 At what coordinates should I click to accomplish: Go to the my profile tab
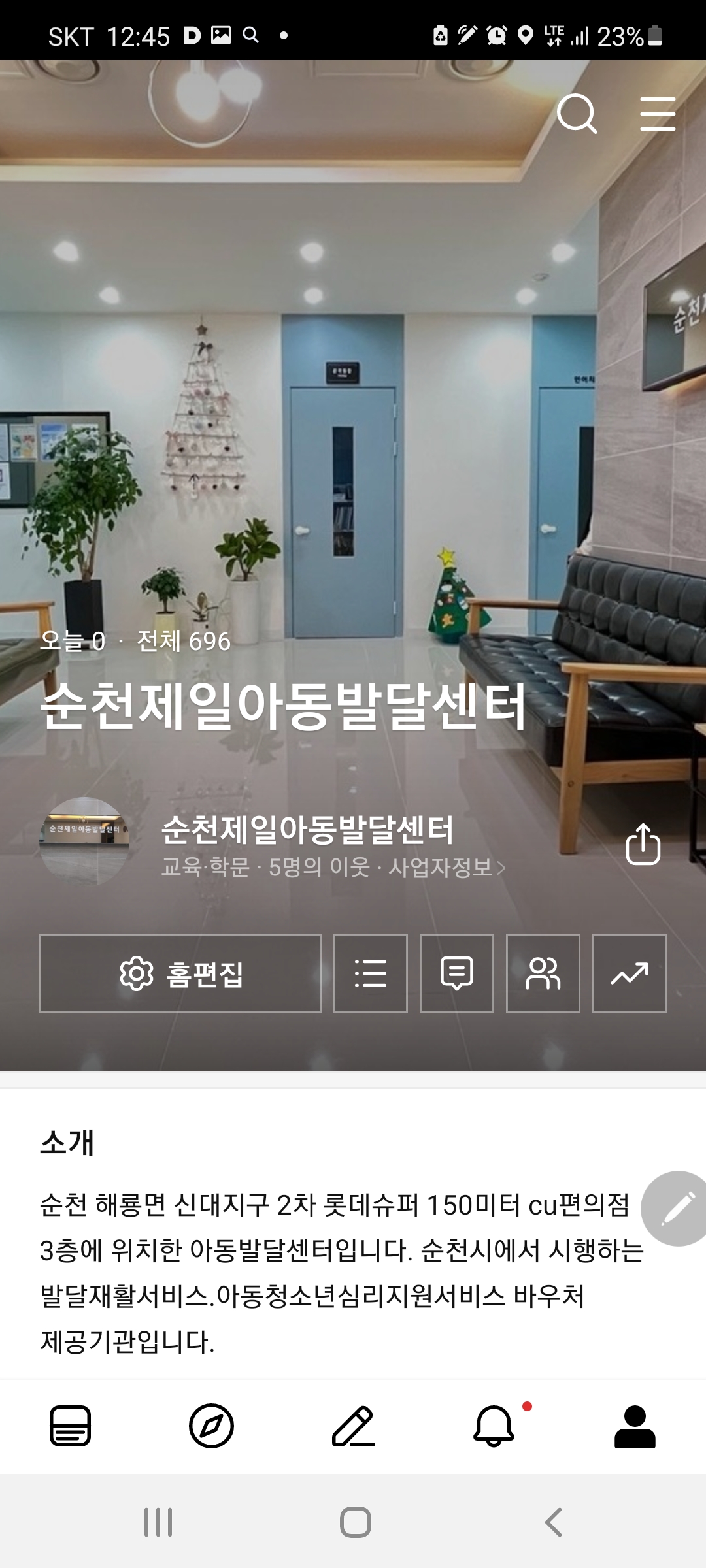(635, 1426)
